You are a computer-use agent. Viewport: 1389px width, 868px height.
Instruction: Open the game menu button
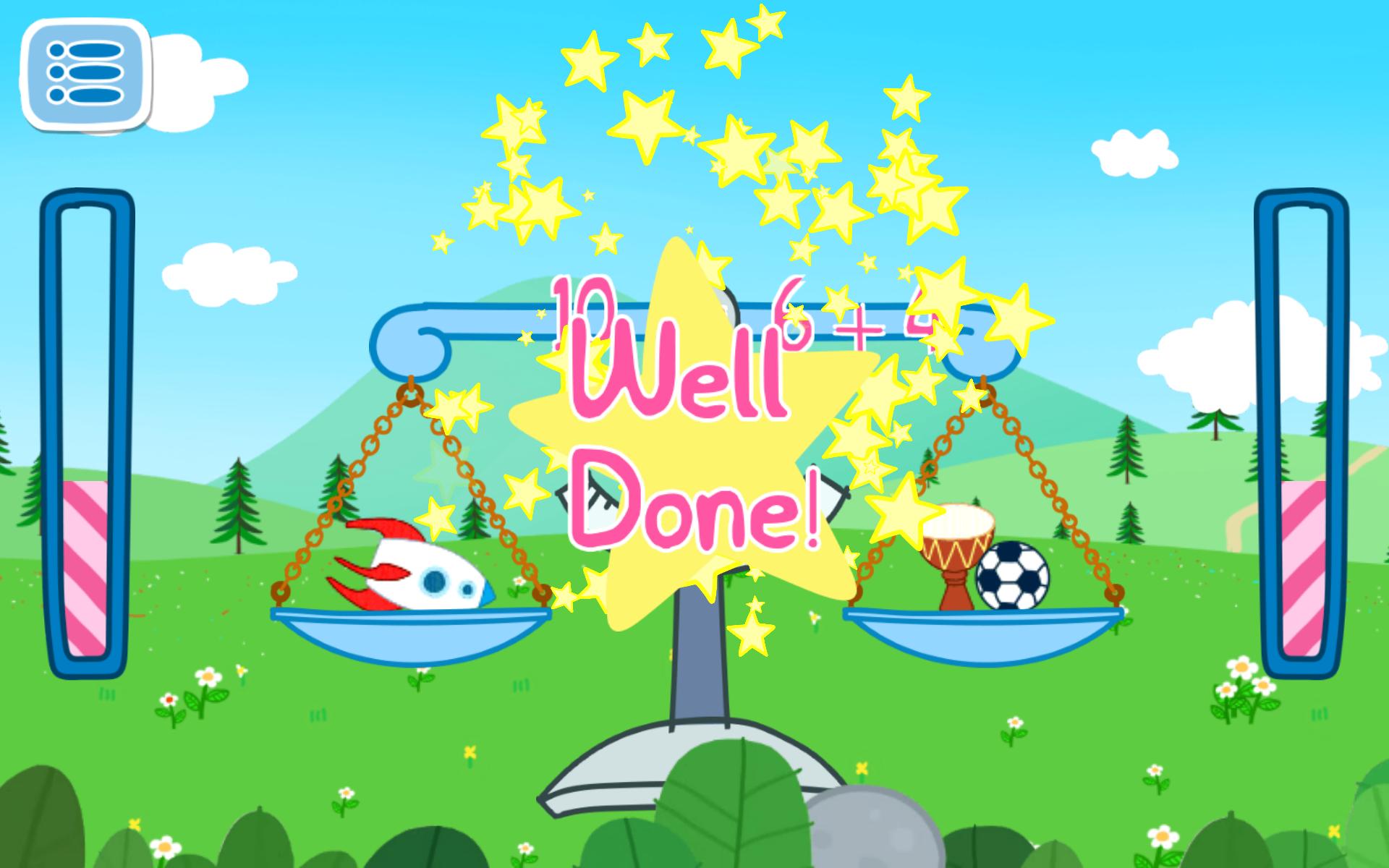click(x=85, y=75)
